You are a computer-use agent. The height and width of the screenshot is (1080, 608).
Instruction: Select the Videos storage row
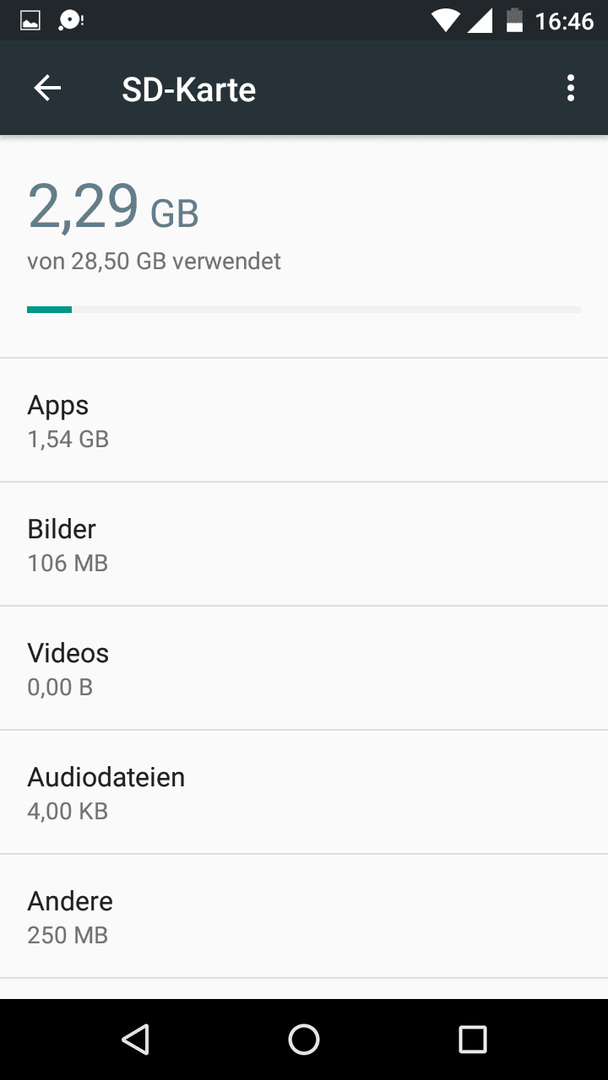point(304,668)
